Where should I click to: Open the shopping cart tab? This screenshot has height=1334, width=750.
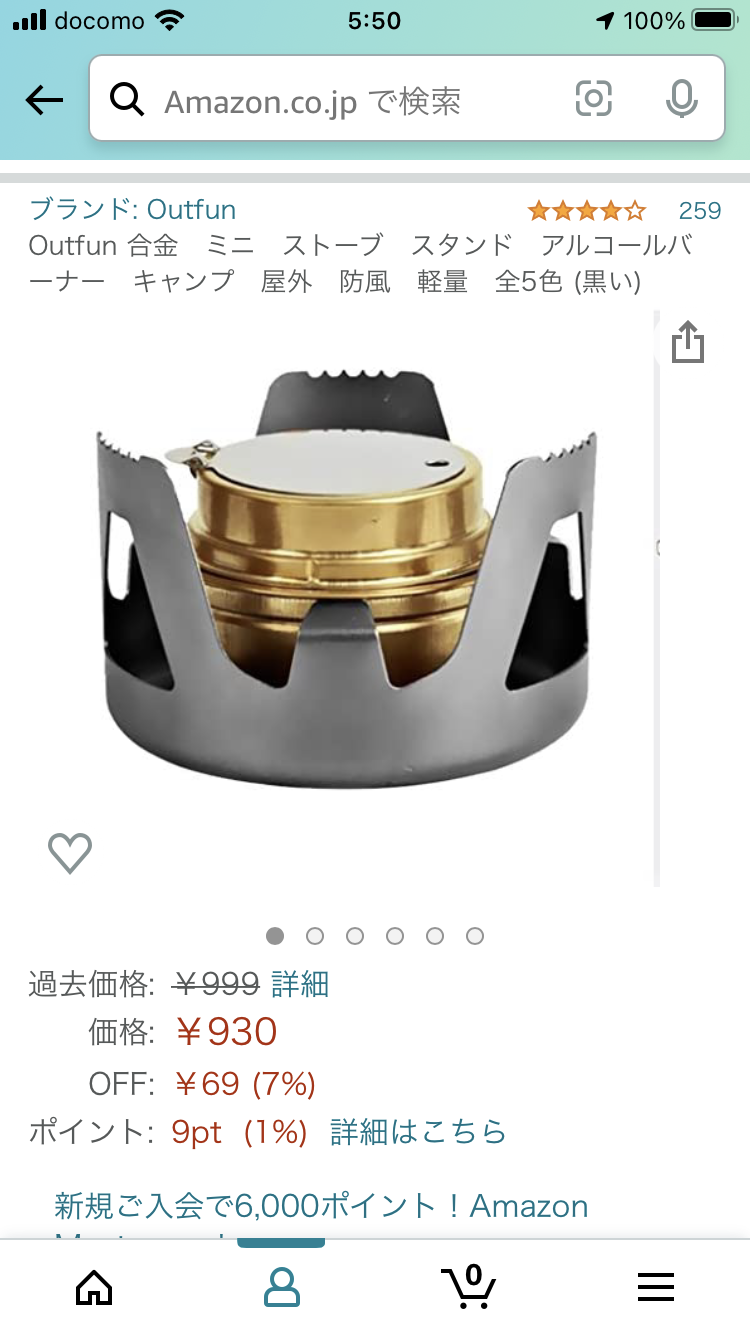[x=469, y=1287]
